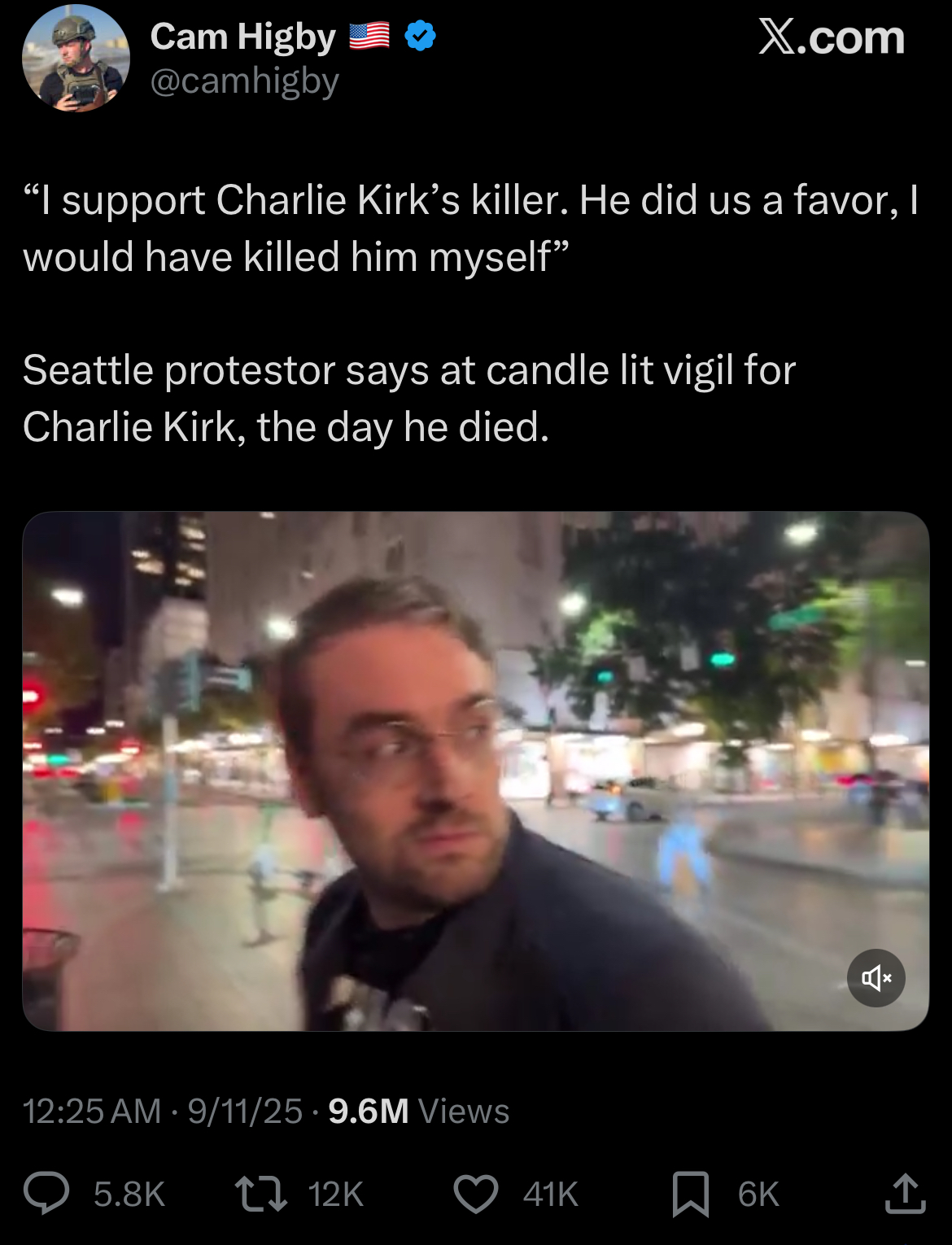Bookmark this post
The image size is (952, 1245).
click(x=690, y=1193)
